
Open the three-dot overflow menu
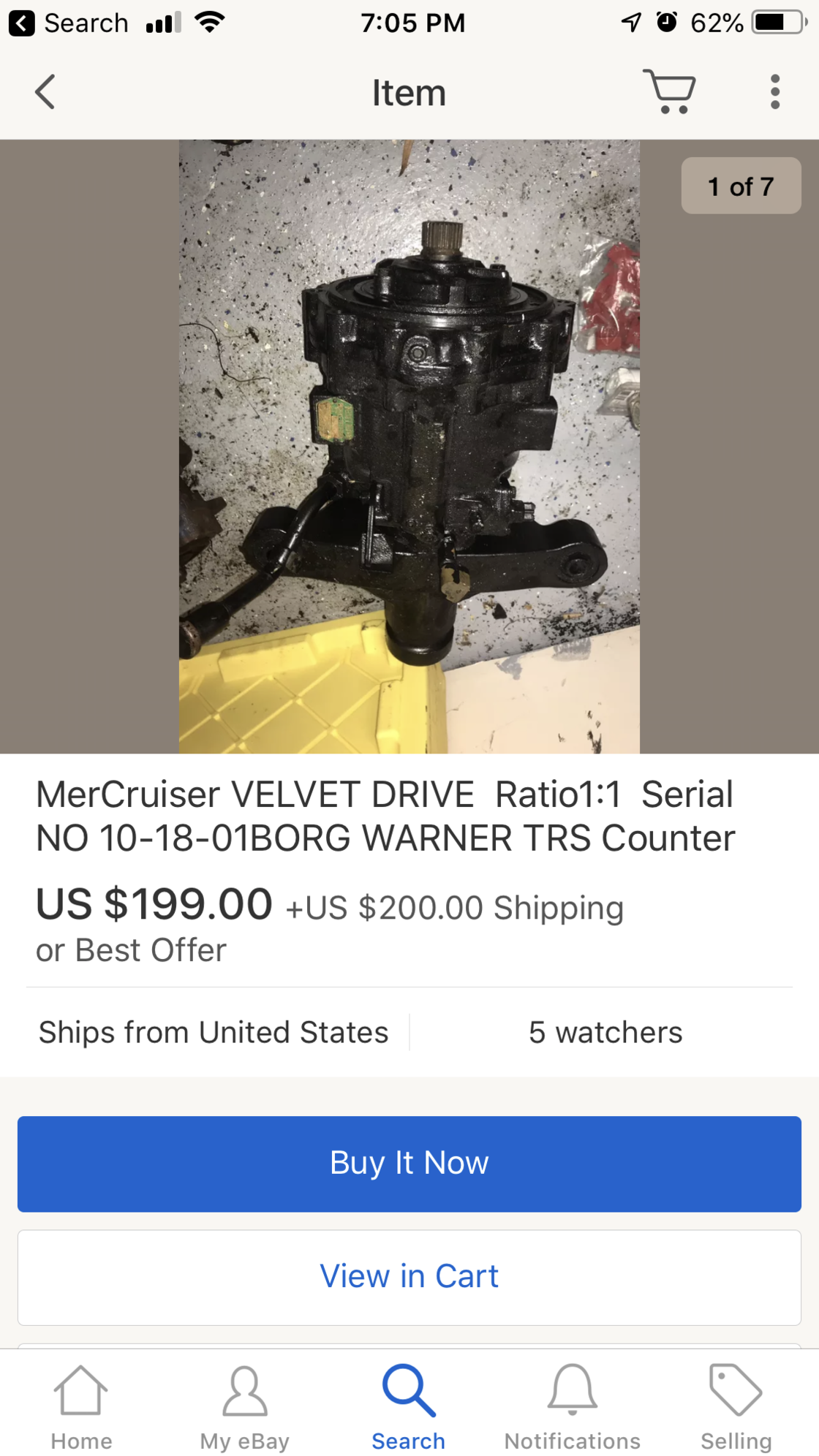(775, 92)
